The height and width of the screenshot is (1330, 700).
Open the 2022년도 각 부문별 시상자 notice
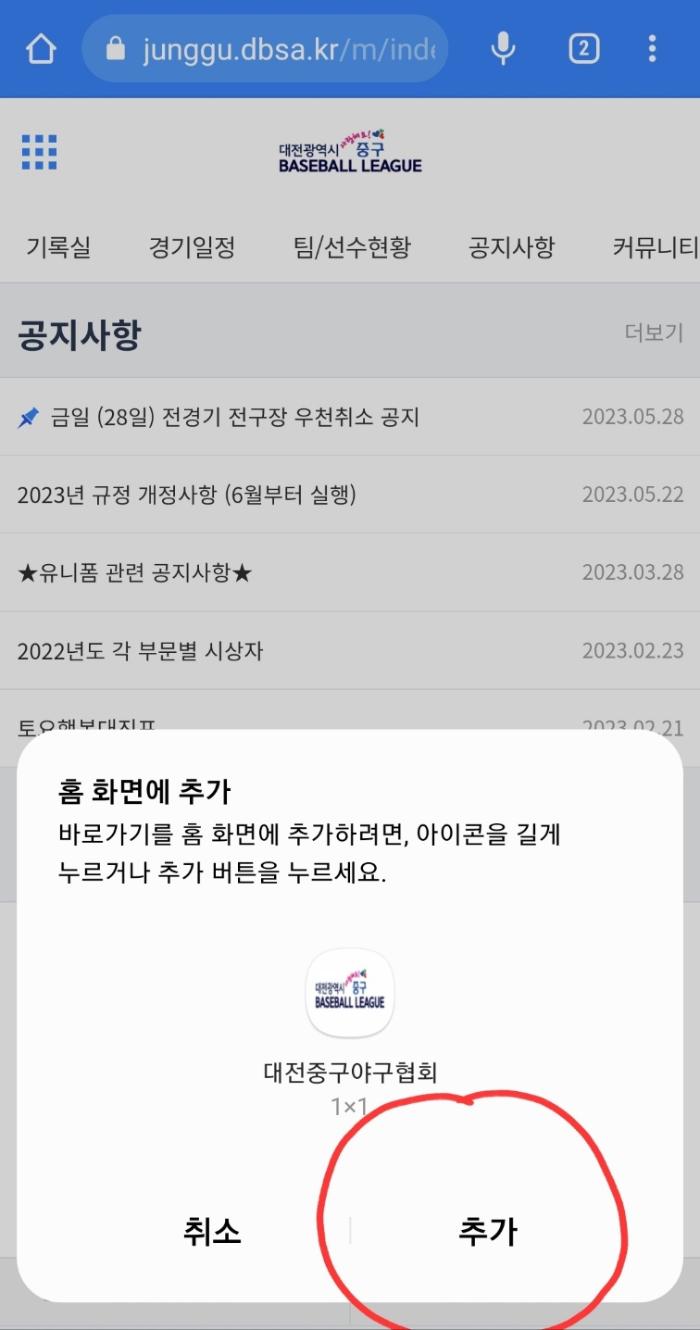coord(140,651)
